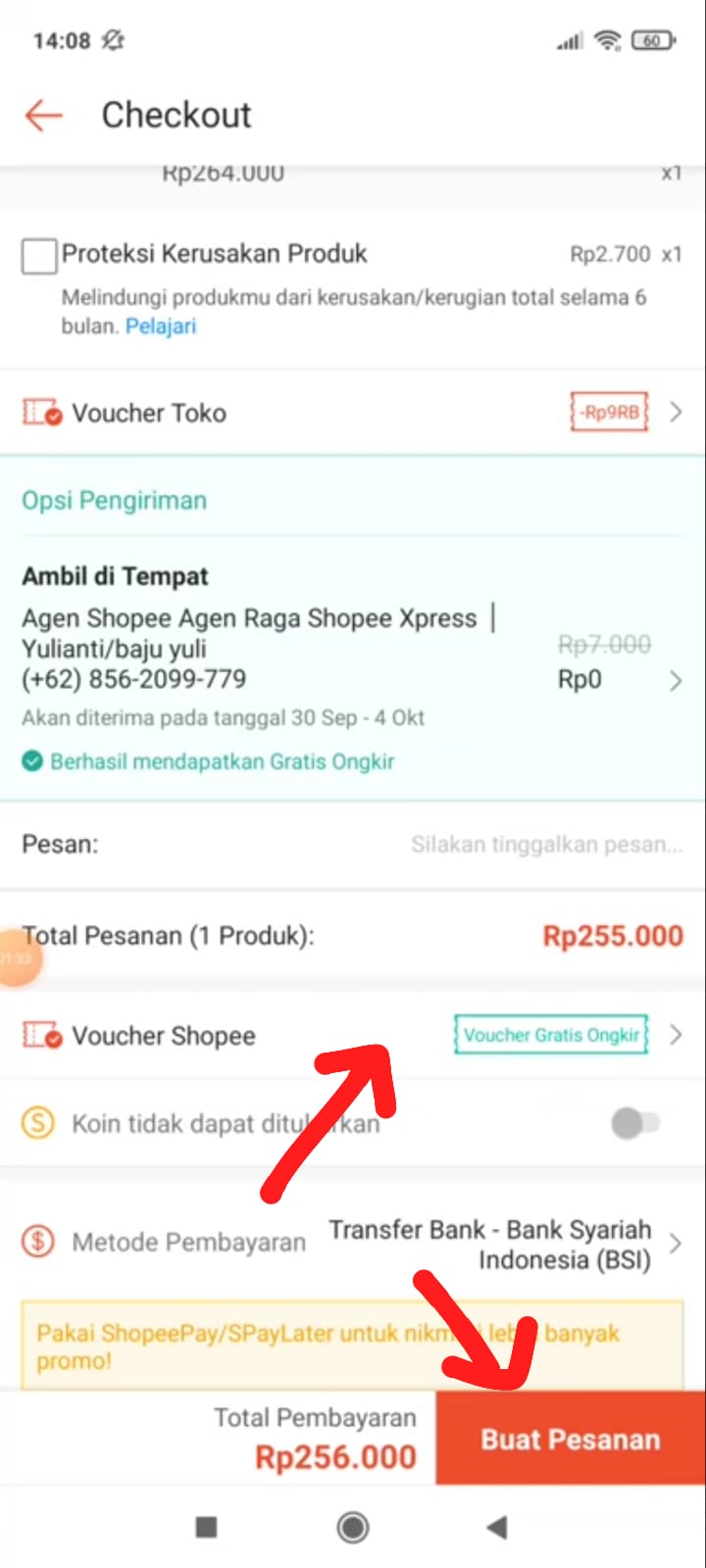The image size is (706, 1568).
Task: Click the Voucher Toko ticket icon
Action: (x=41, y=413)
